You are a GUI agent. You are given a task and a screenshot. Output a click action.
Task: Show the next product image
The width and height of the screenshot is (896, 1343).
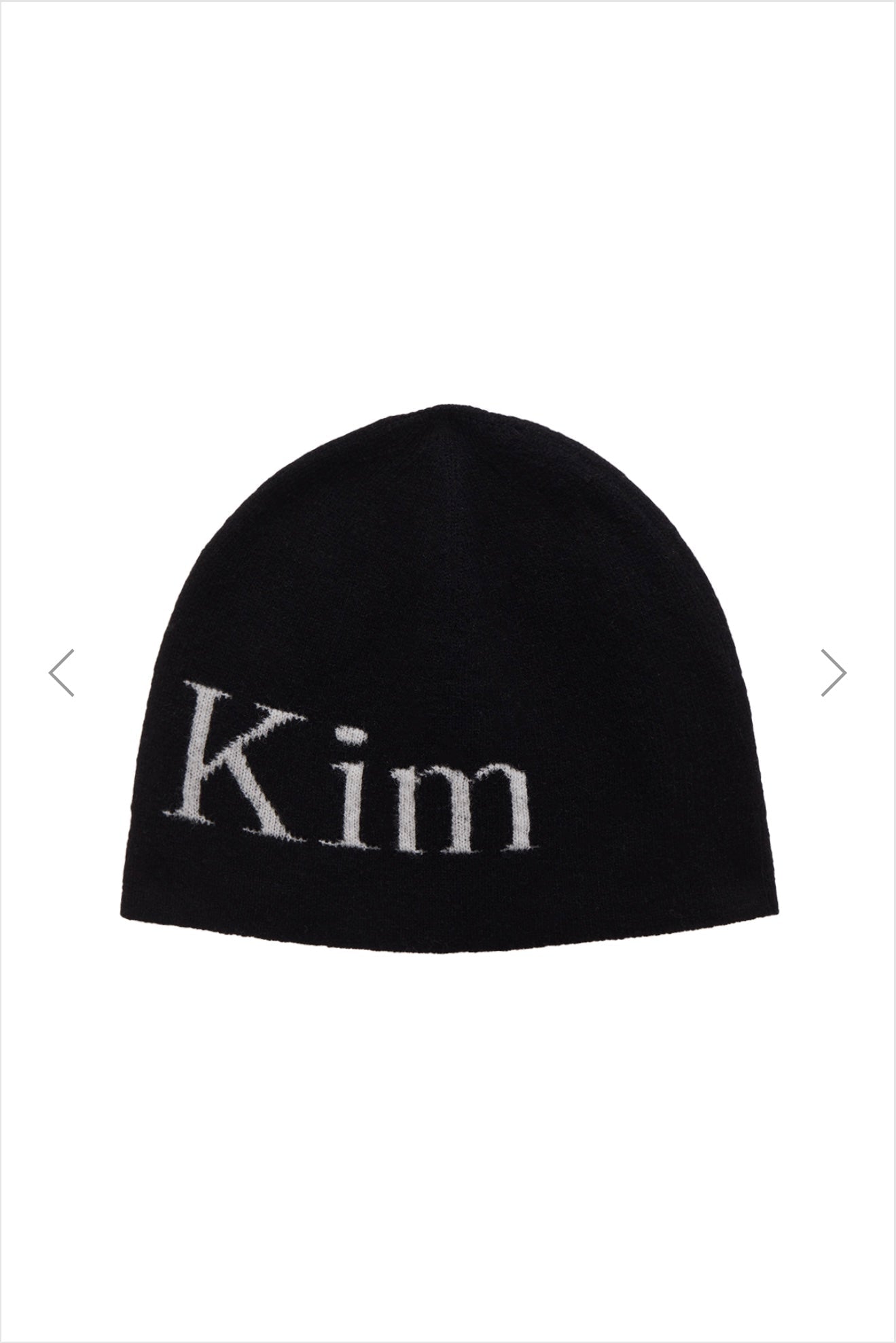(834, 672)
